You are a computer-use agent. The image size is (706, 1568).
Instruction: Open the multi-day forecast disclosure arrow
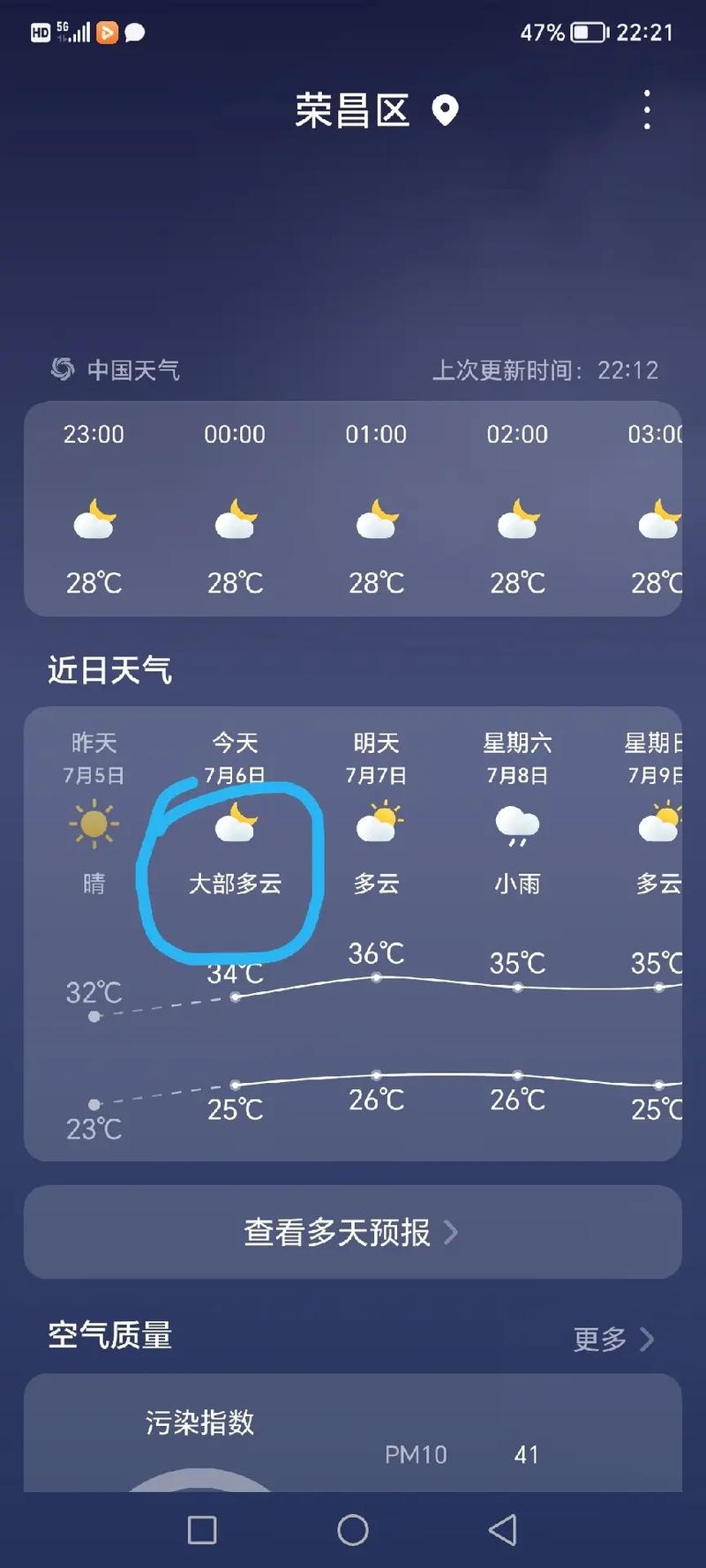coord(452,1233)
